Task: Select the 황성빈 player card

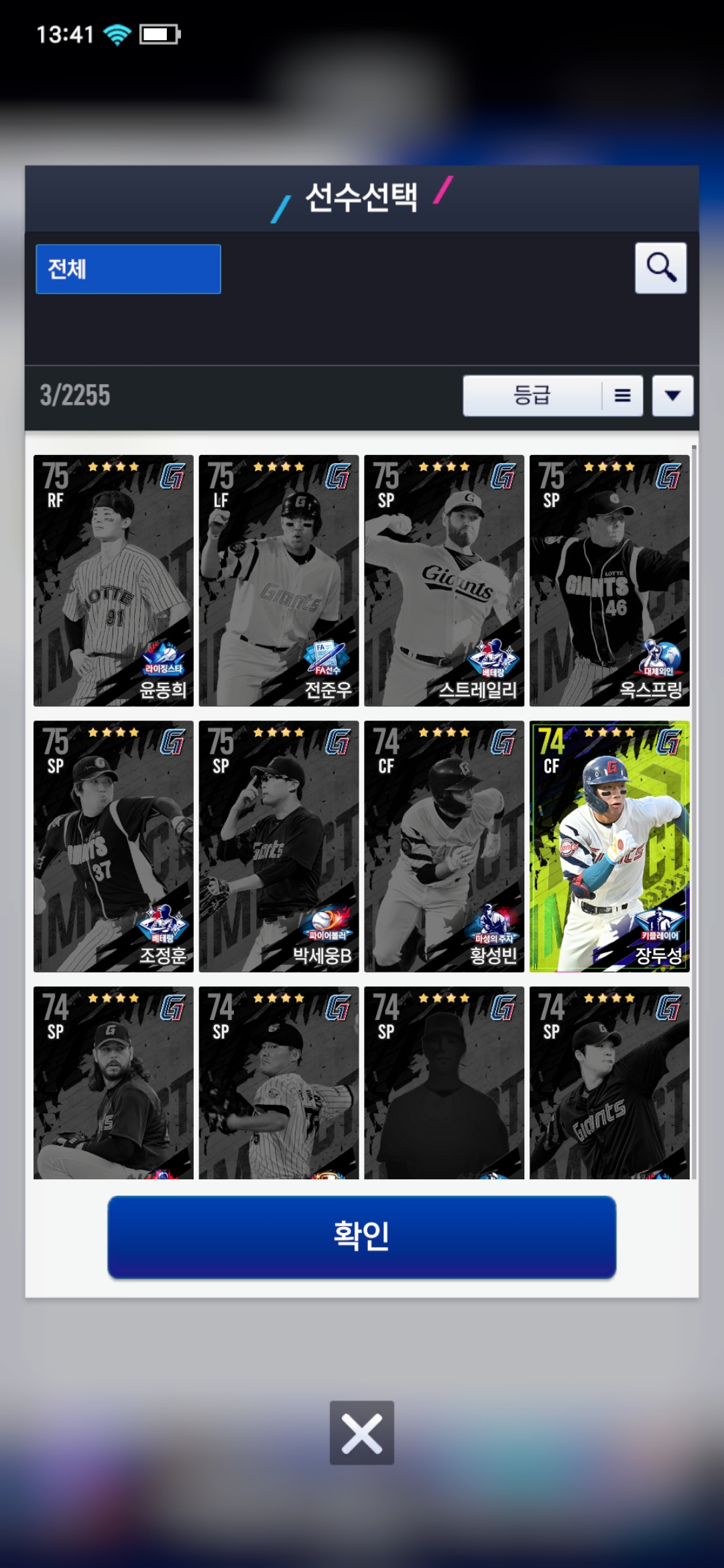Action: click(444, 846)
